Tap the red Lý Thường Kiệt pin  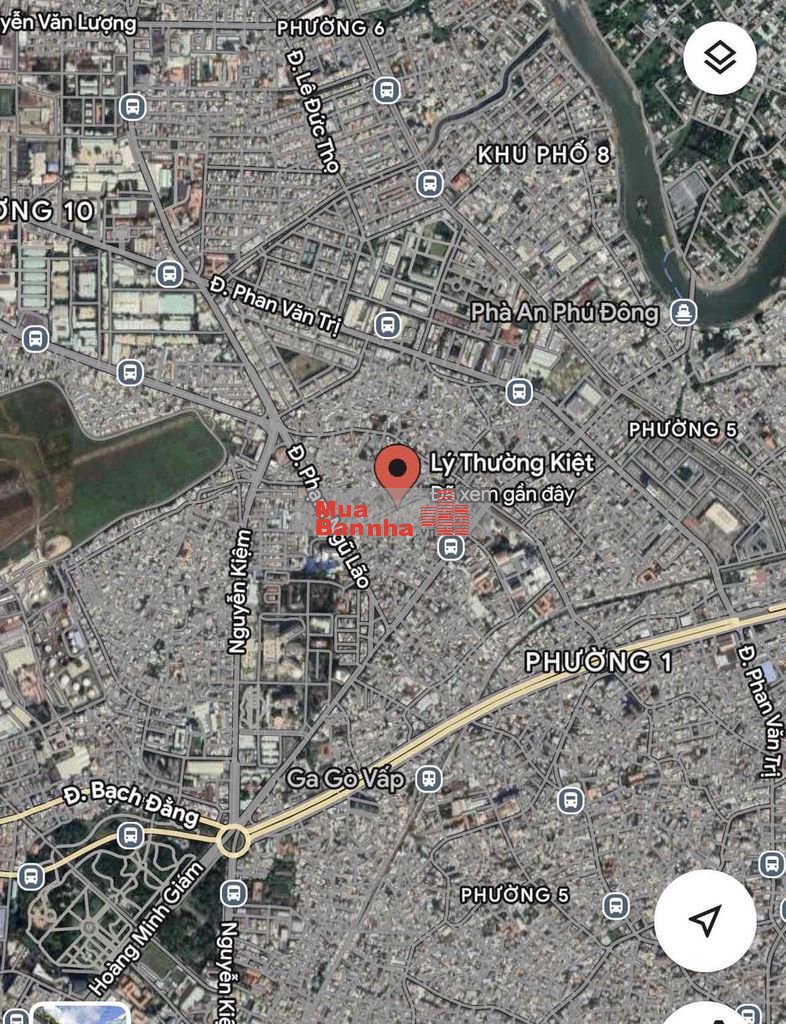[398, 470]
